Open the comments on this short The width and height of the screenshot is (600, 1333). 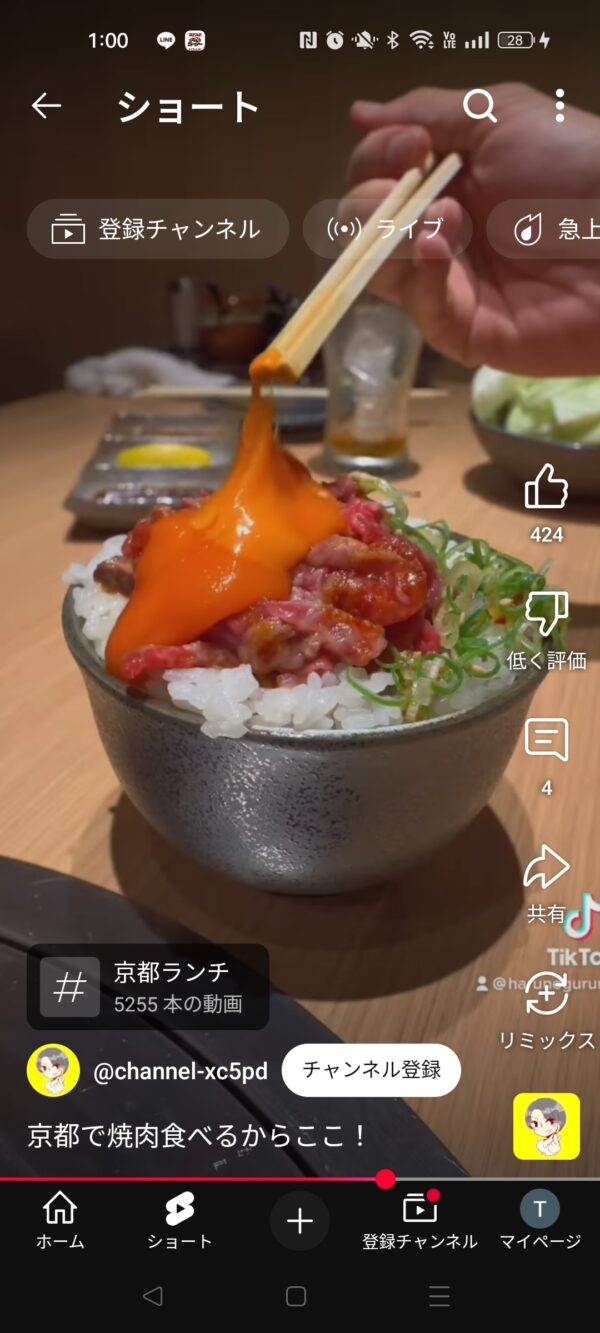pos(546,757)
